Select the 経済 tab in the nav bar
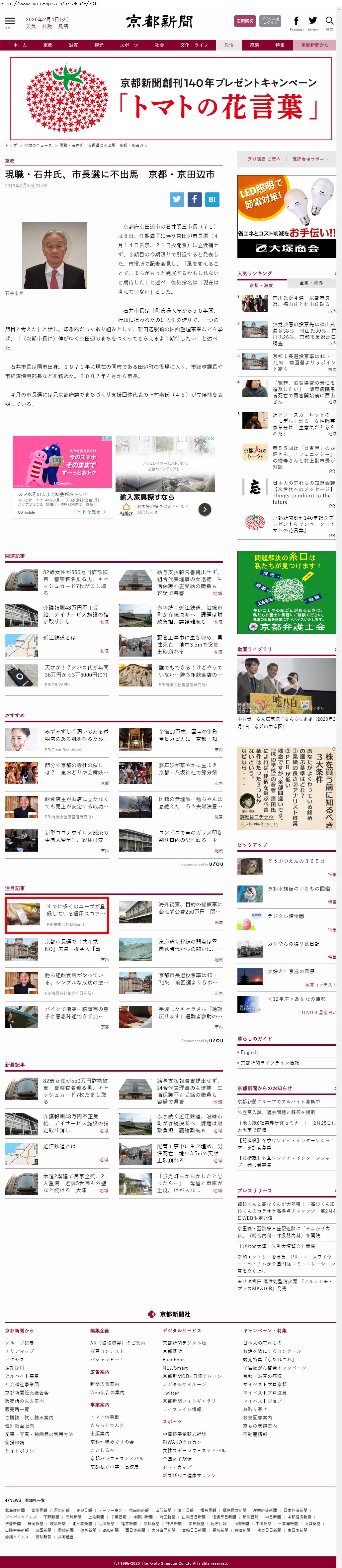The height and width of the screenshot is (1568, 342). pos(254,45)
